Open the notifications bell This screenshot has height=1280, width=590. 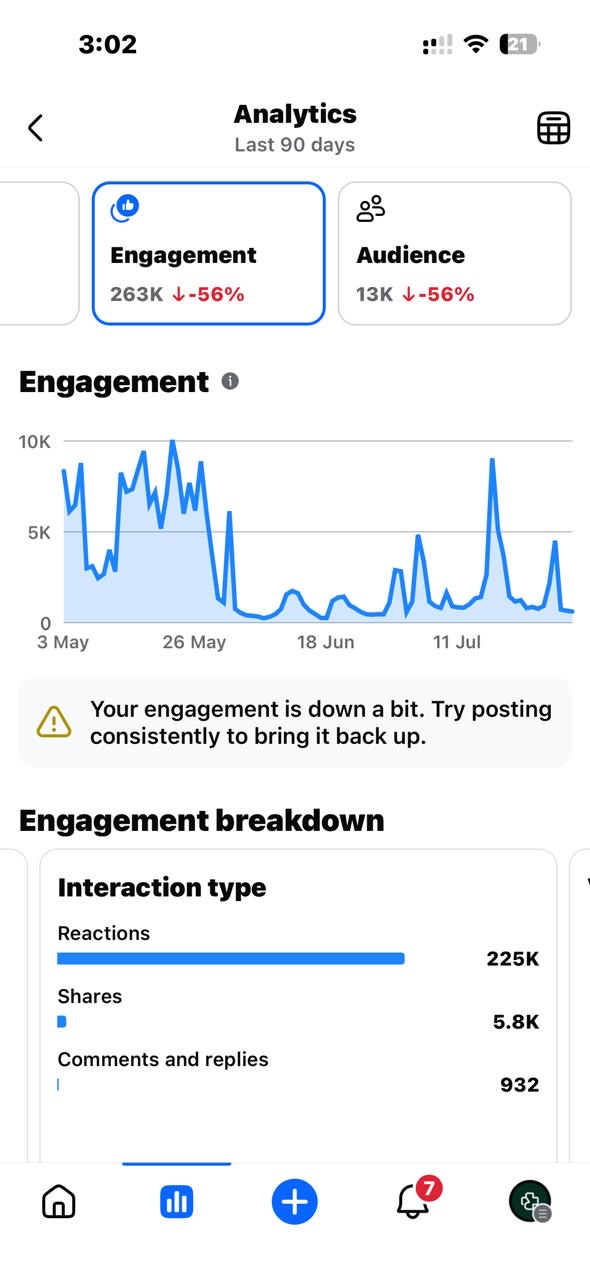(414, 1200)
